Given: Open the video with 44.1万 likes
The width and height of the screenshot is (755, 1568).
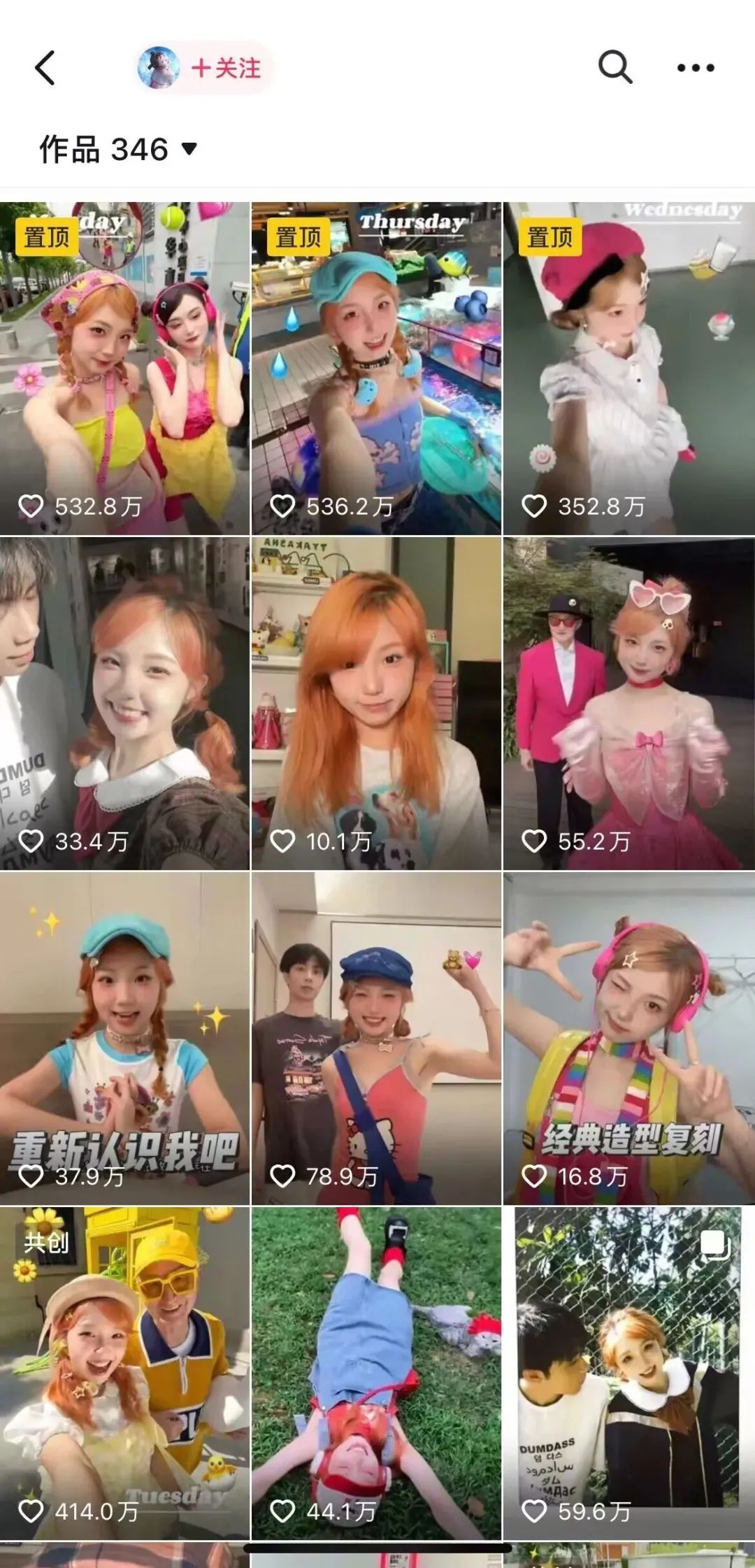Looking at the screenshot, I should pyautogui.click(x=376, y=1372).
